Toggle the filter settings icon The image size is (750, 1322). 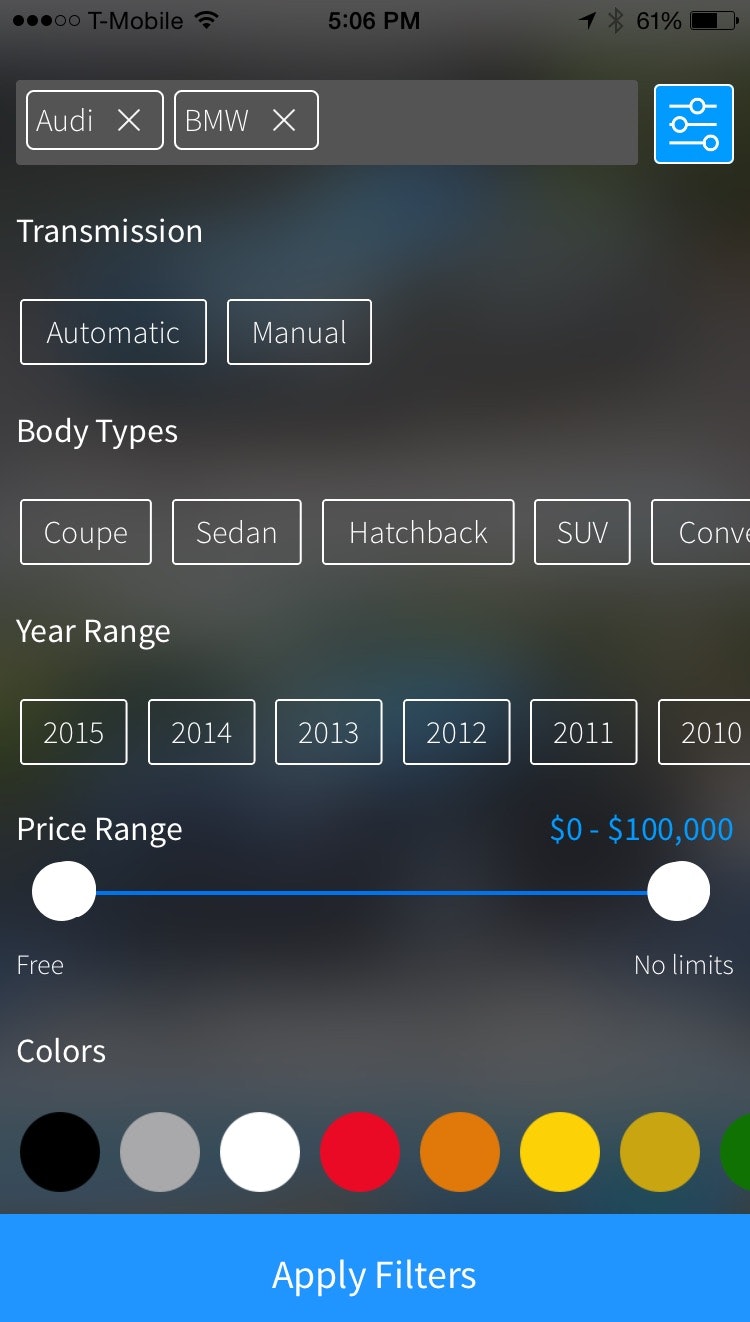[693, 124]
